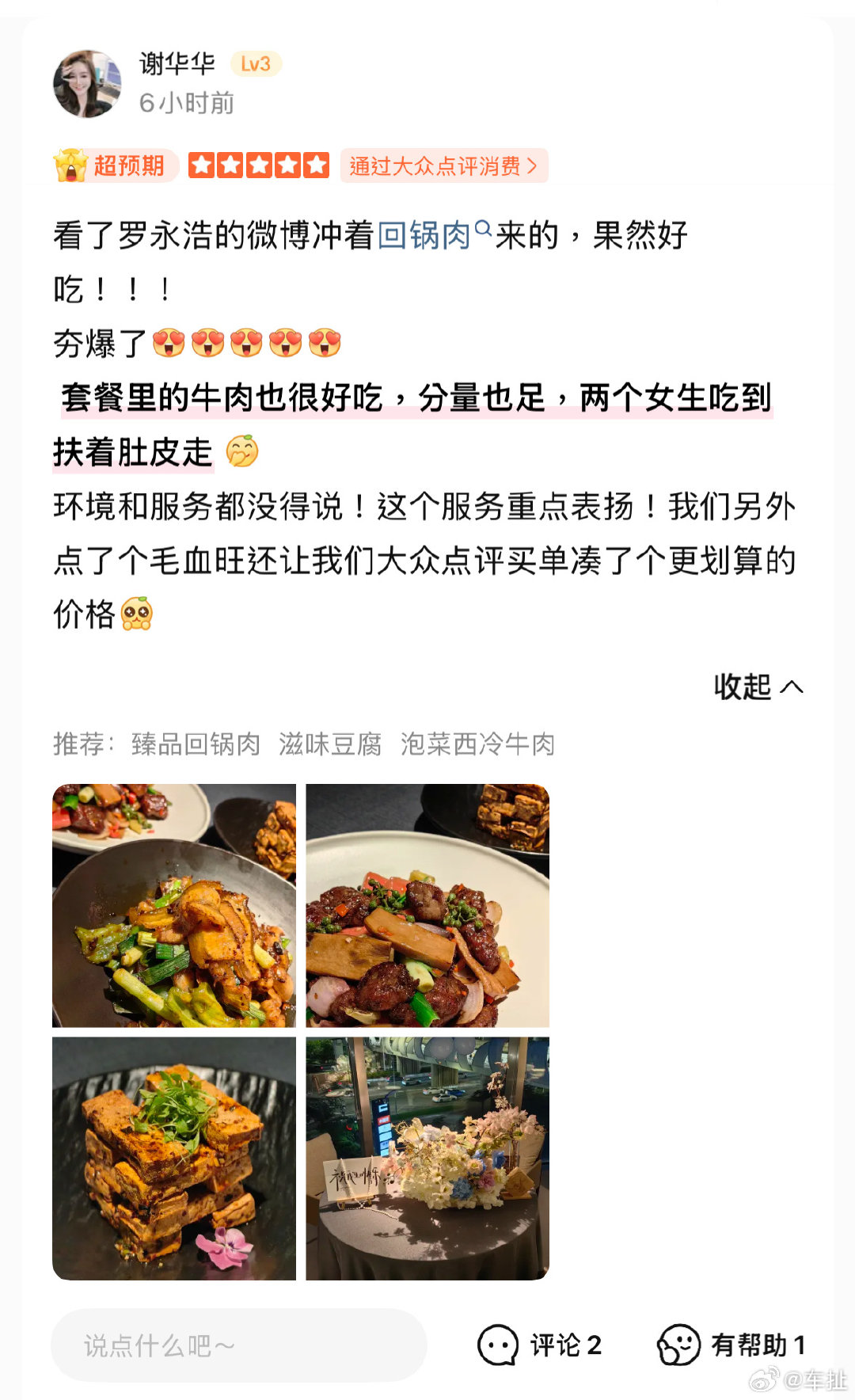Tap the 通过大众点评消费 chip
Image resolution: width=855 pixels, height=1400 pixels.
(444, 165)
